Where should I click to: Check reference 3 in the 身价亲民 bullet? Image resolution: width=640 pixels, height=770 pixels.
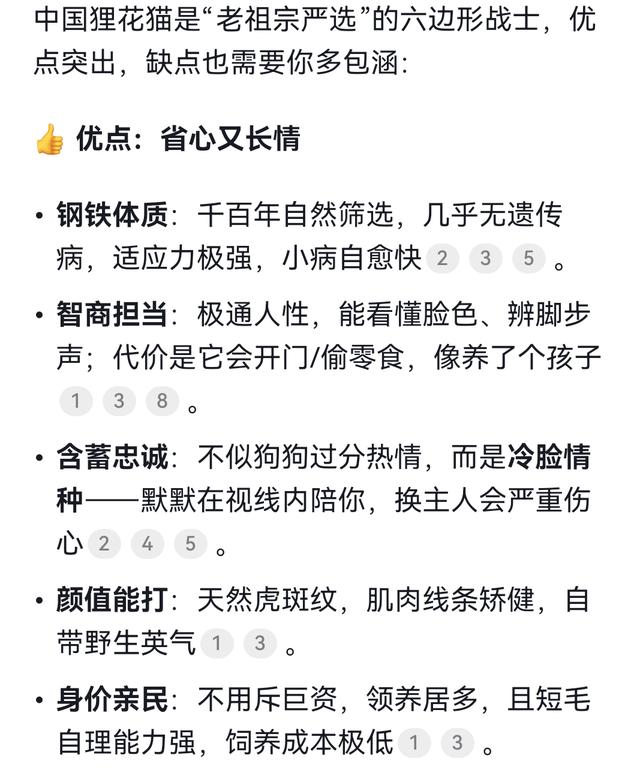point(457,743)
